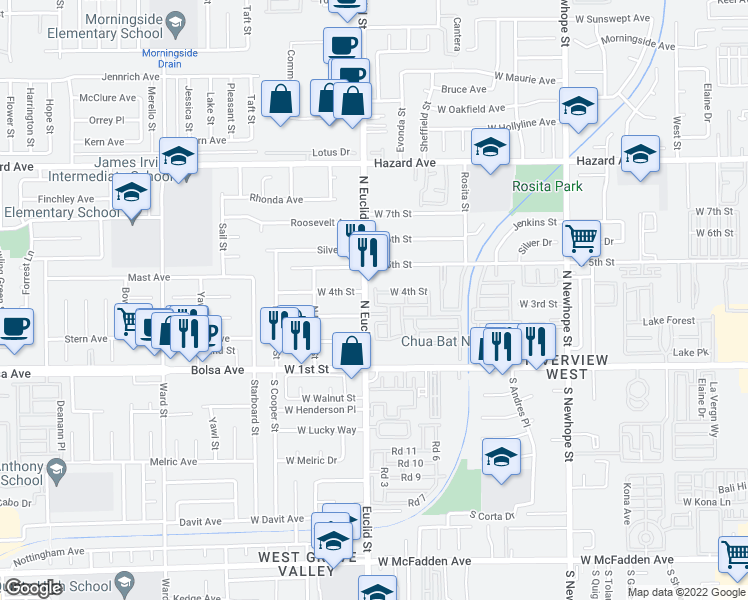748x600 pixels.
Task: Tap the front restaurant marker at W 5th St
Action: click(368, 251)
